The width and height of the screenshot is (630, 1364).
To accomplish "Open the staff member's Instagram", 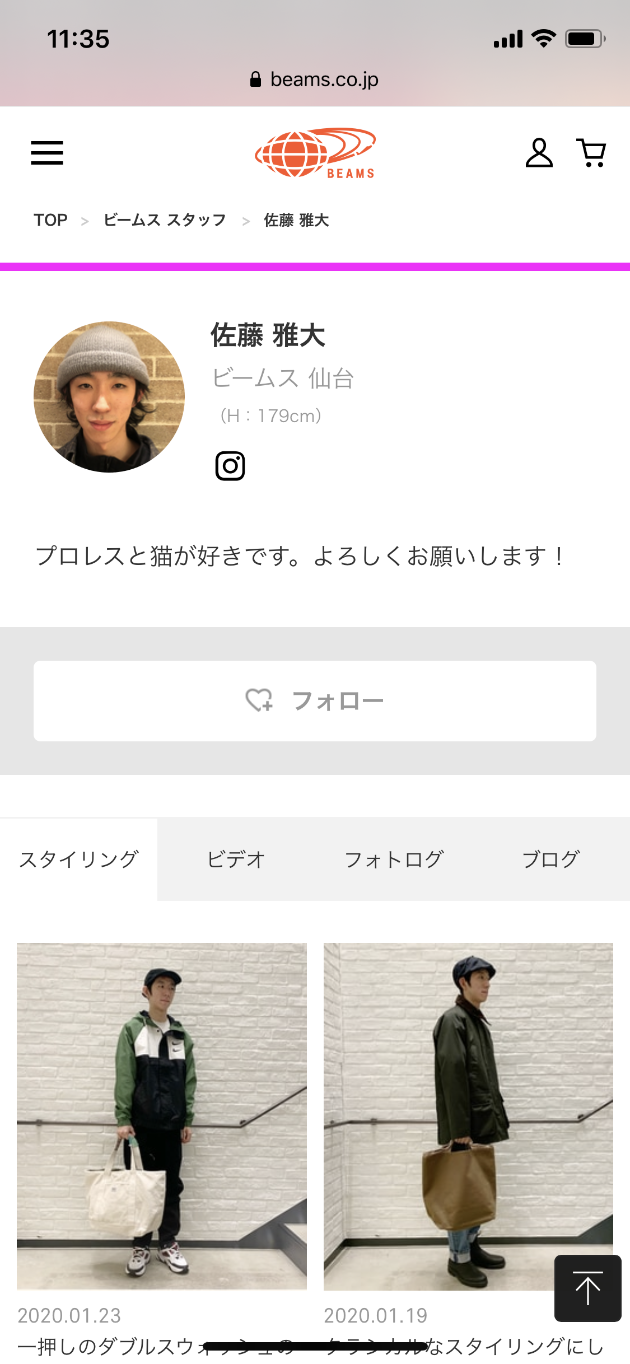I will click(x=230, y=466).
